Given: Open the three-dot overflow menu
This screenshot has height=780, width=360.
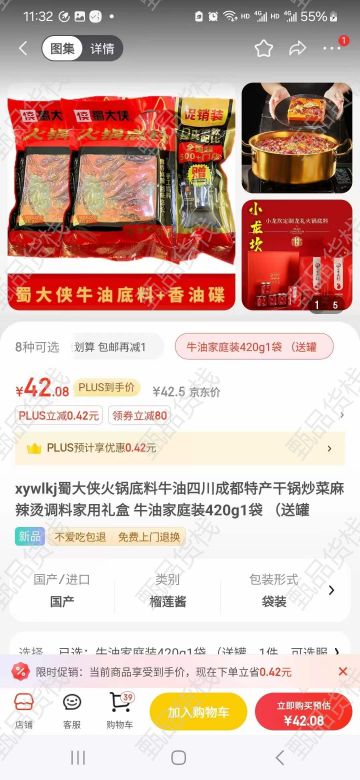Looking at the screenshot, I should (x=332, y=48).
